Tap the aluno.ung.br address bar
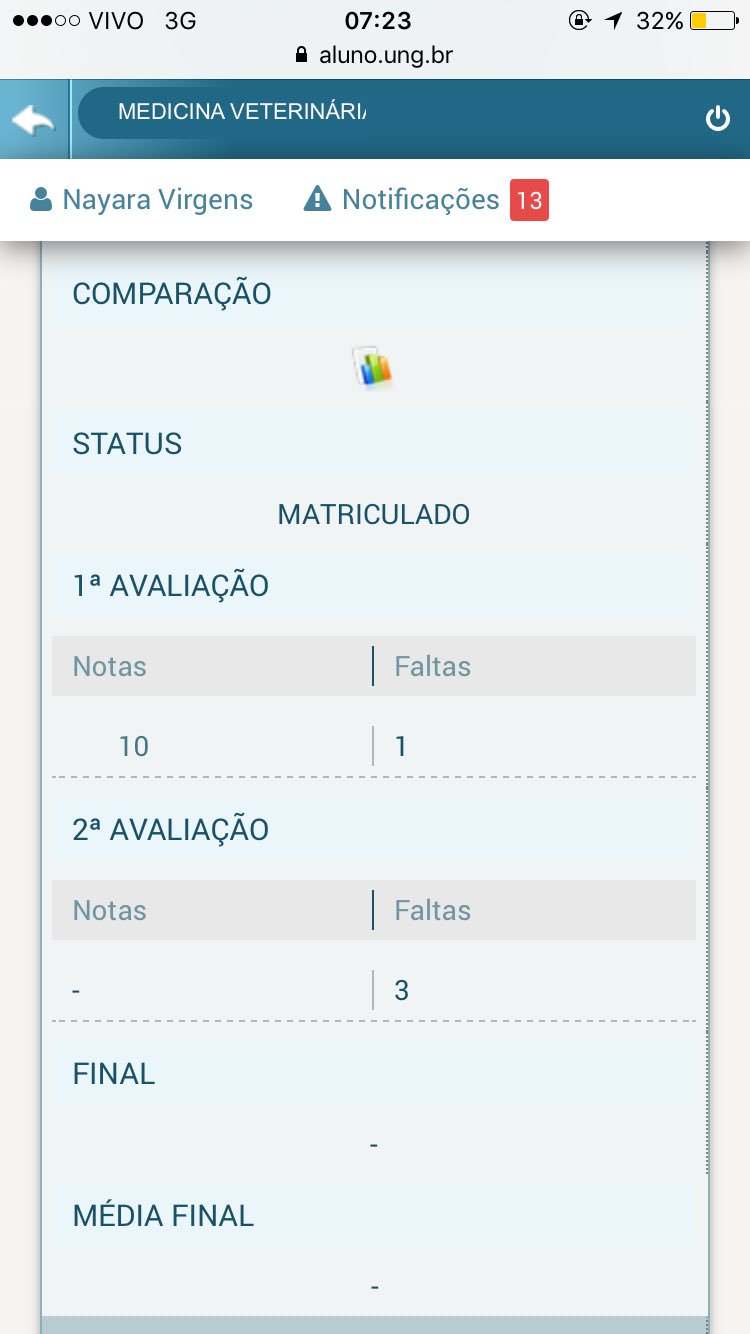Screen dimensions: 750x1334 click(374, 56)
